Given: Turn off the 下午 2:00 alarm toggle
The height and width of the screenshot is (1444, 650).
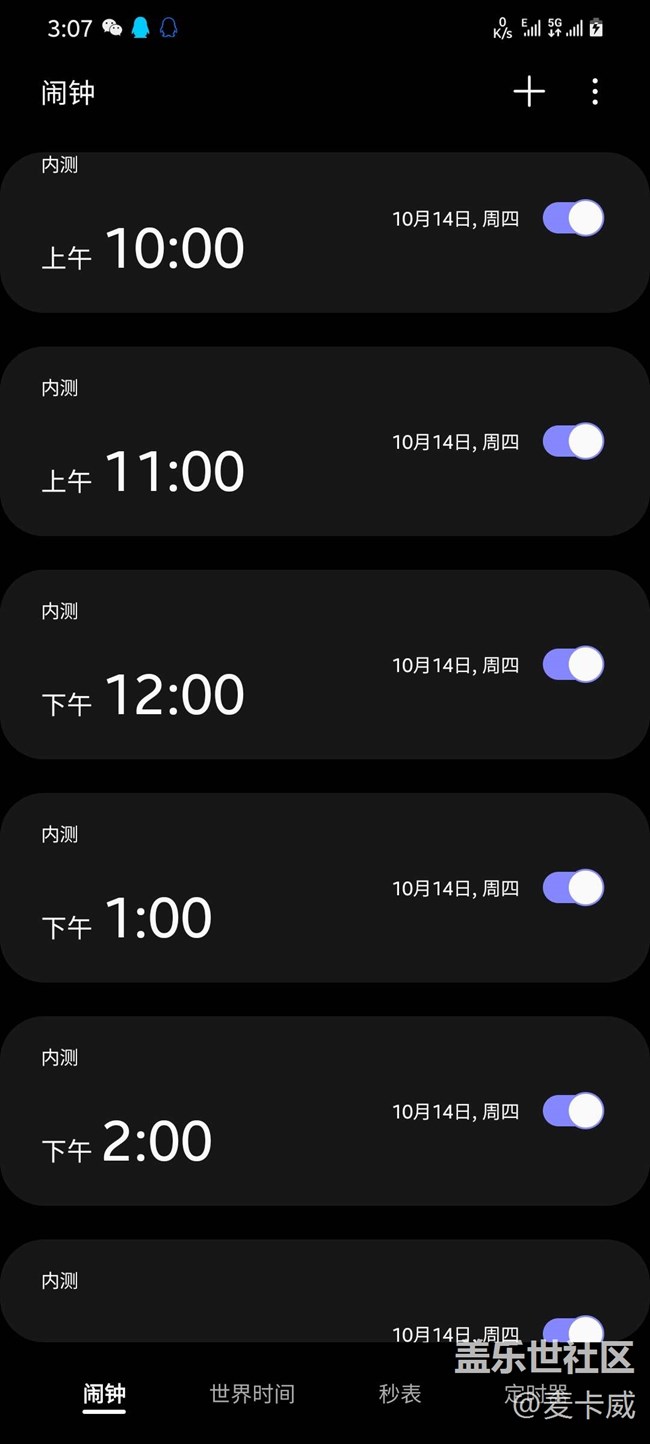Looking at the screenshot, I should pos(573,1110).
